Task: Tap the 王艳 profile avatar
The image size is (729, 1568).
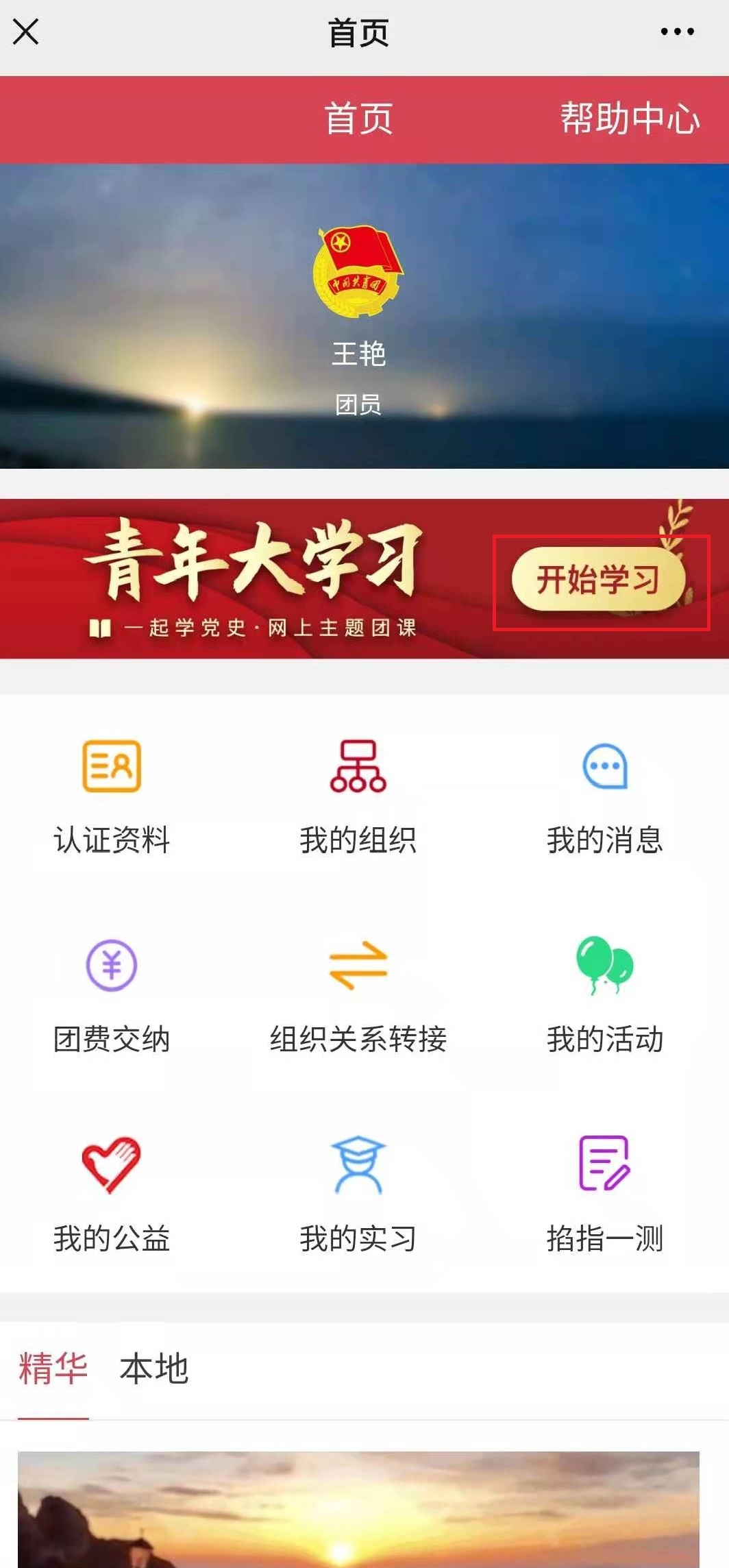Action: (x=358, y=271)
